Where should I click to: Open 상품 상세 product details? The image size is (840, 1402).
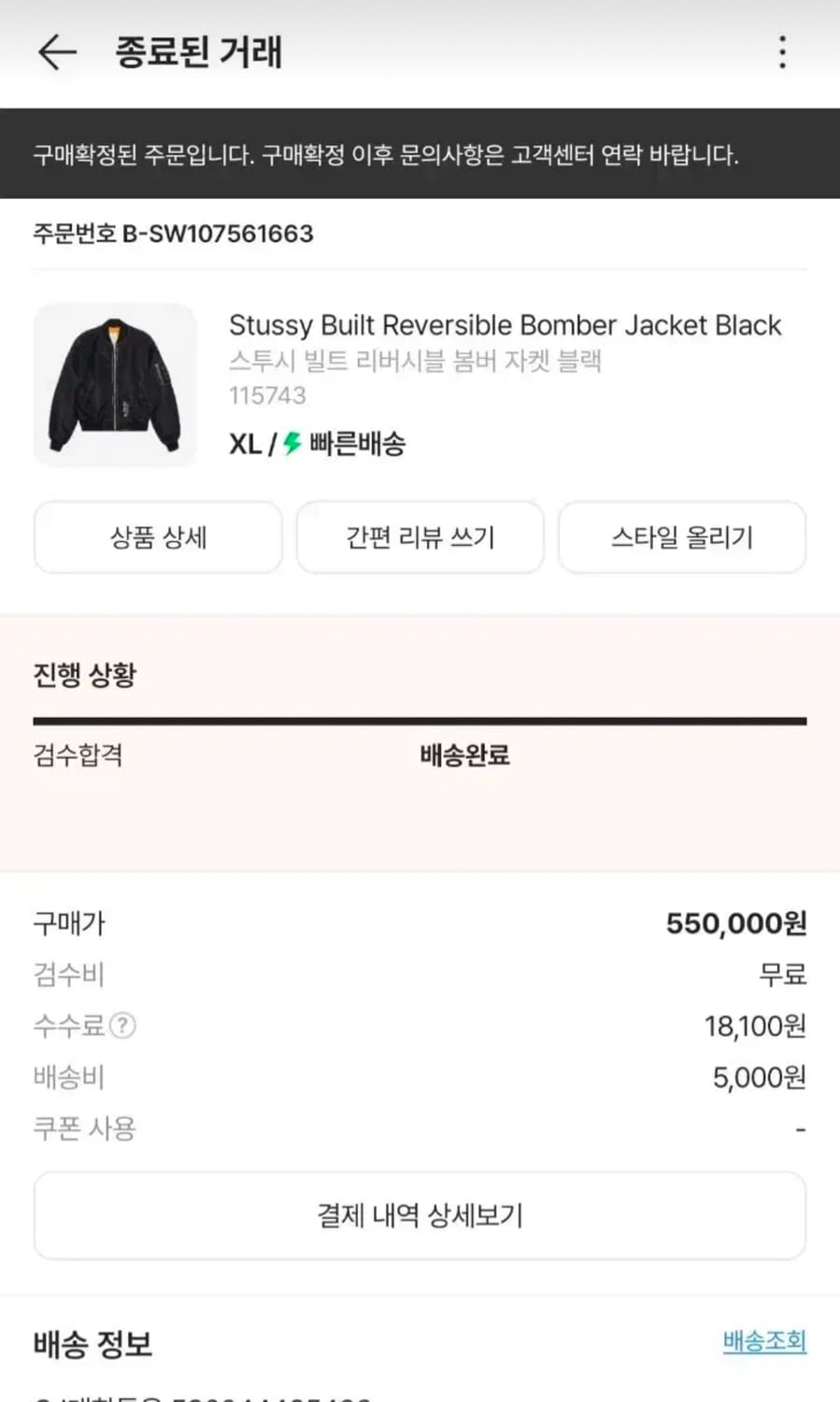(157, 537)
